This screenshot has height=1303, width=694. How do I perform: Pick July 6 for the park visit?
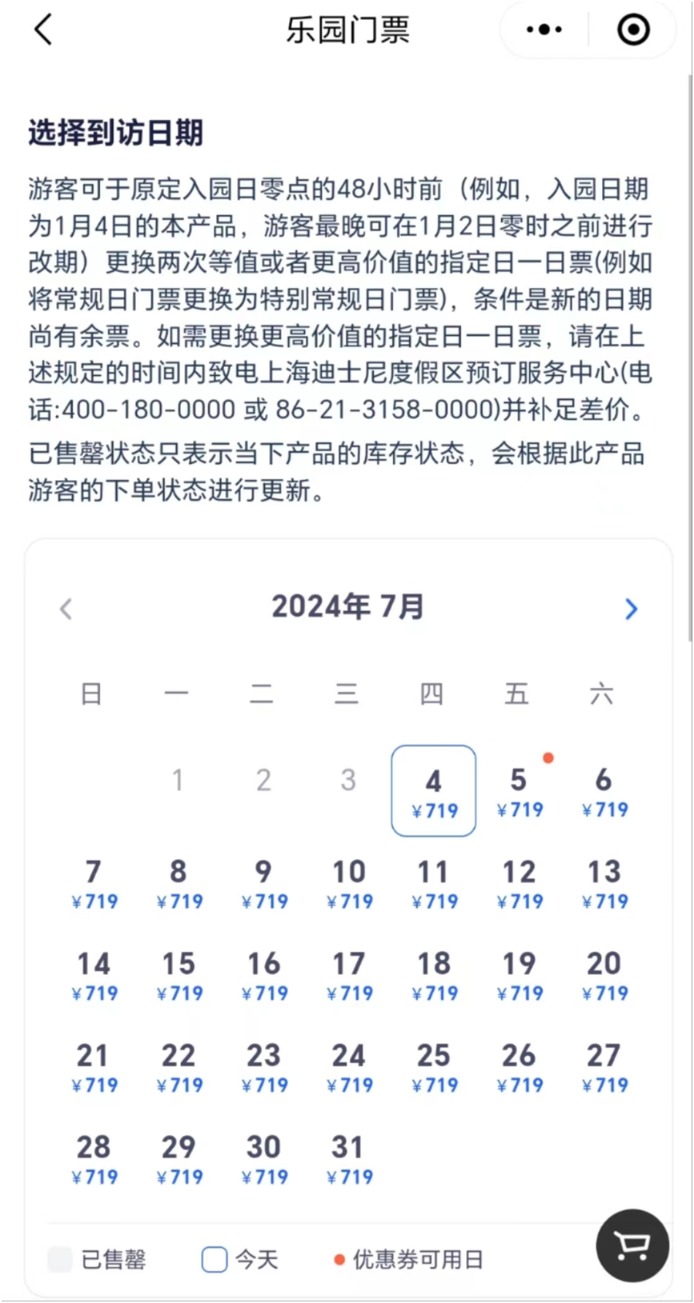[x=604, y=790]
